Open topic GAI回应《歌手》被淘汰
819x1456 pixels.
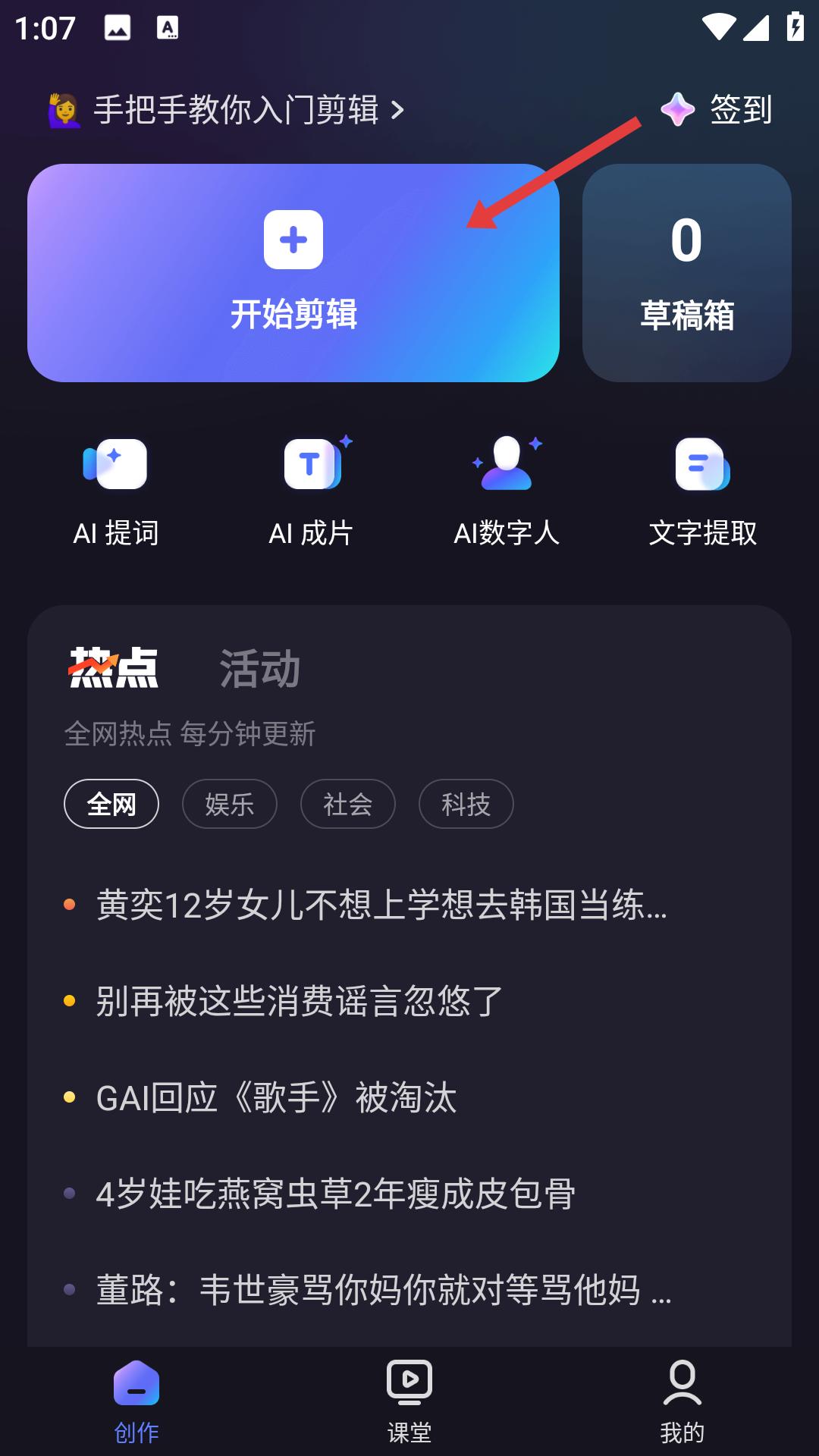276,1097
